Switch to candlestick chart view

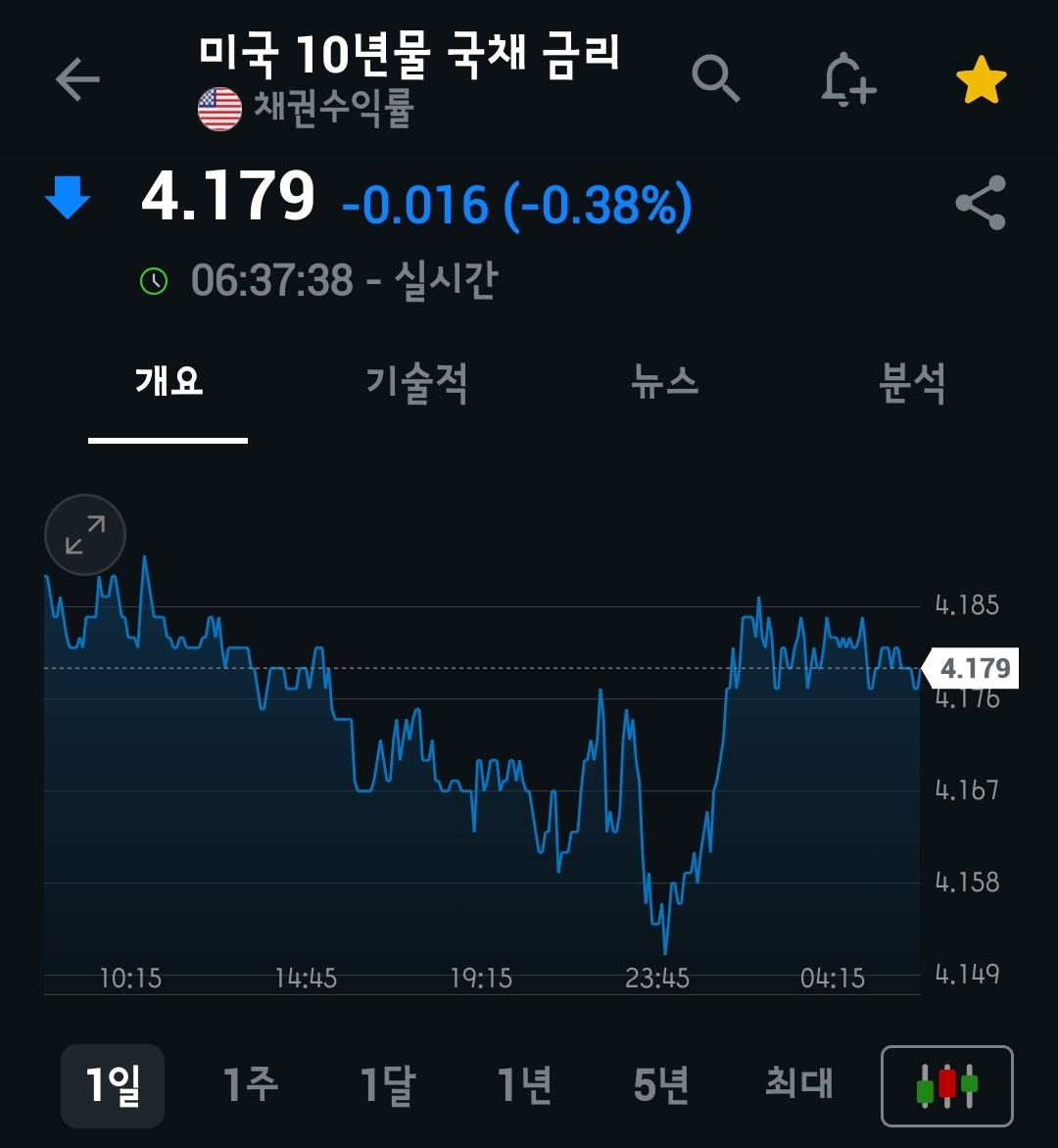947,1086
